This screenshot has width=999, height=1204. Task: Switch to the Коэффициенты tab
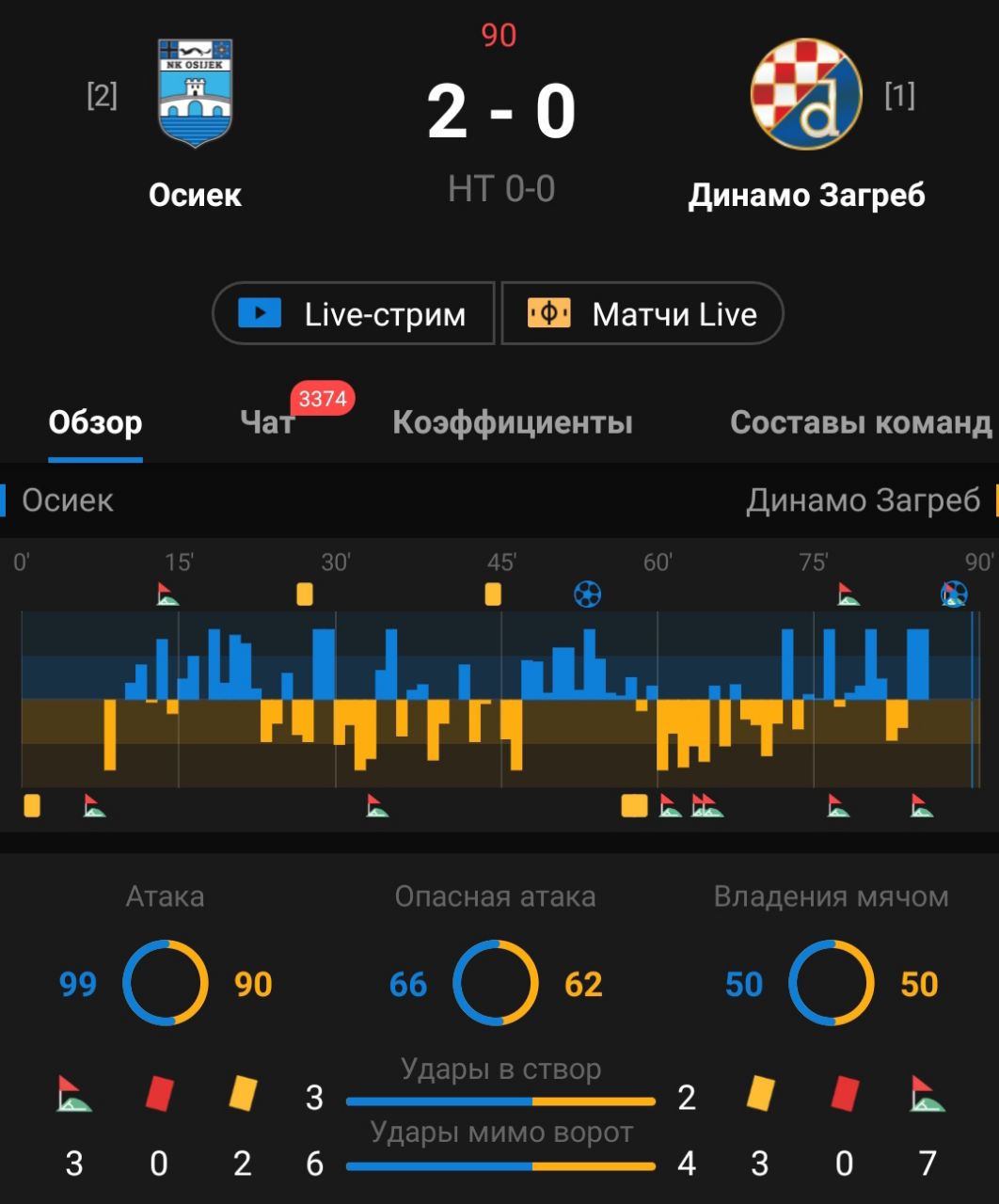click(513, 422)
